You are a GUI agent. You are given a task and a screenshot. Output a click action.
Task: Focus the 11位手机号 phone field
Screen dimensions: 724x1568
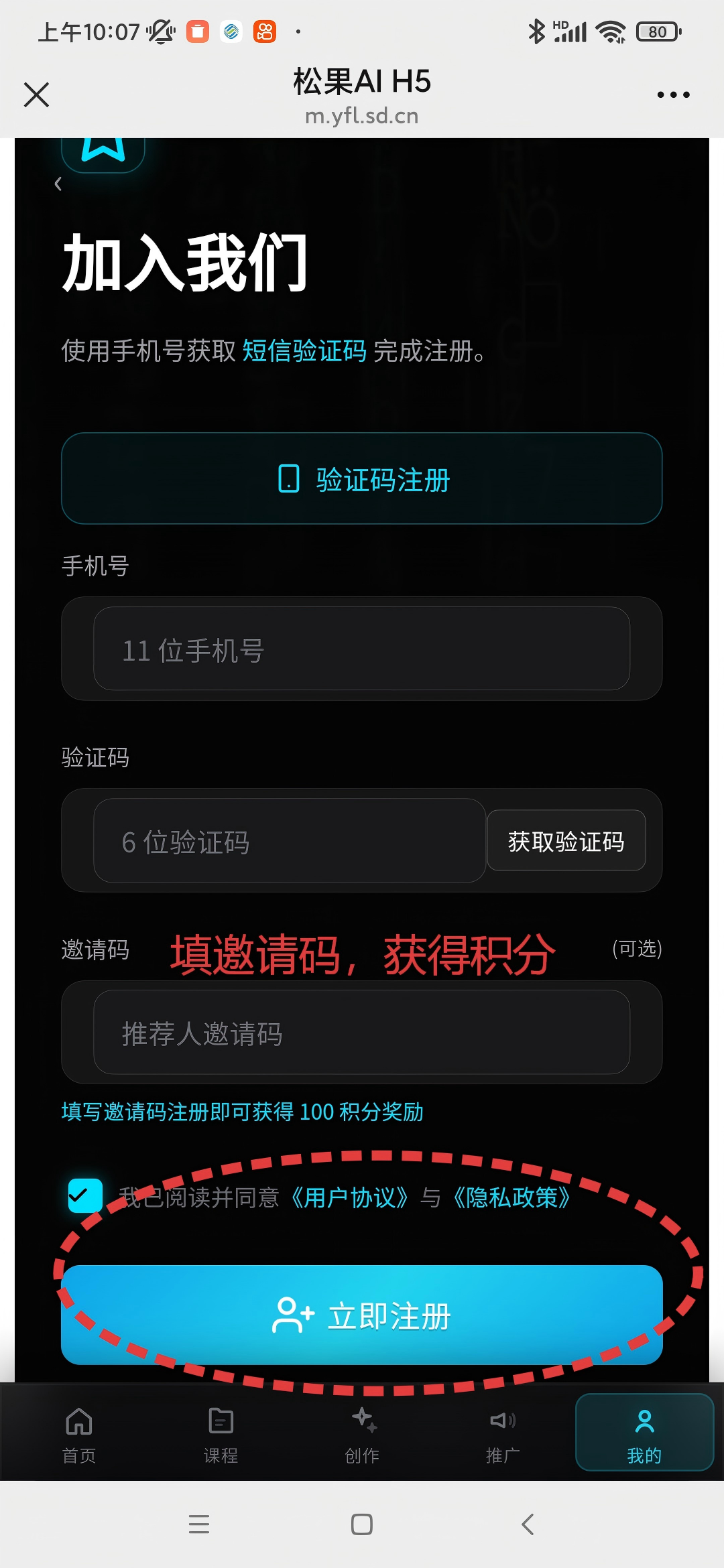(x=362, y=649)
